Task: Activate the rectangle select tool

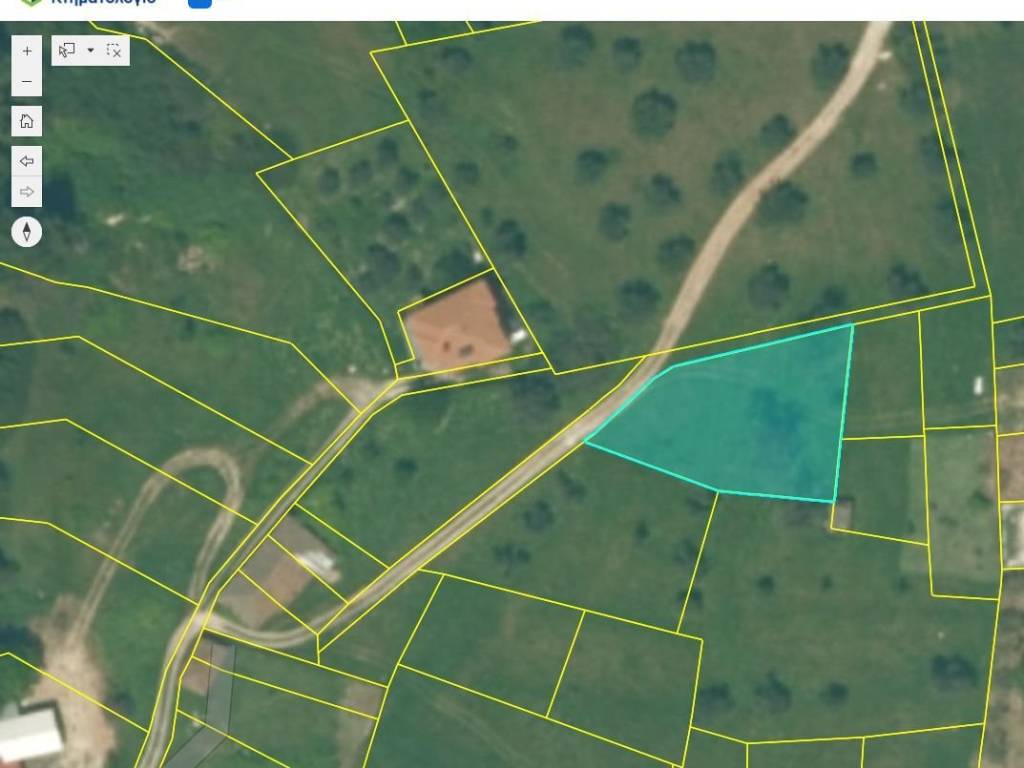Action: 68,50
